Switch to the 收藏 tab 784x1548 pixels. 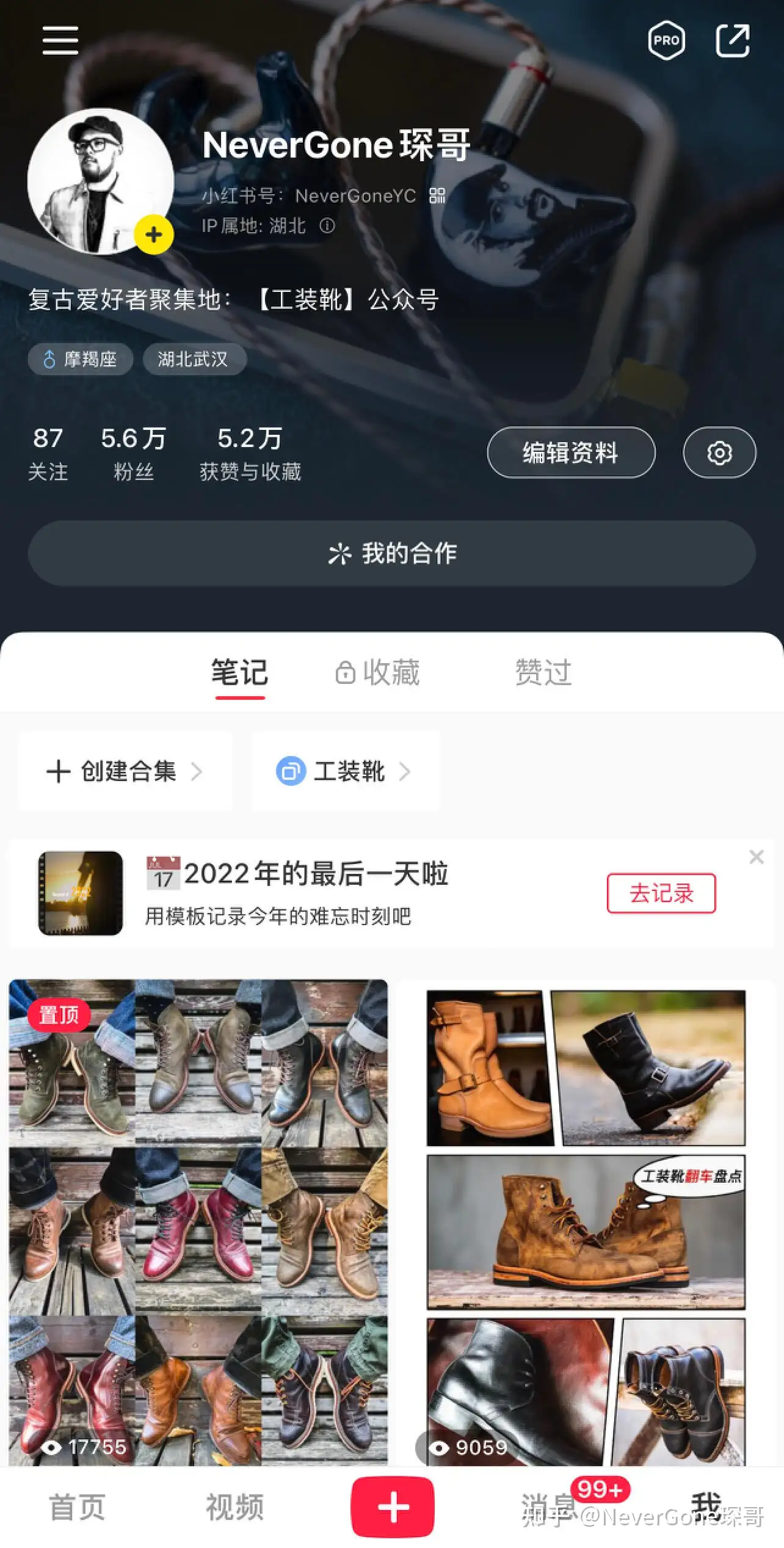(x=378, y=673)
